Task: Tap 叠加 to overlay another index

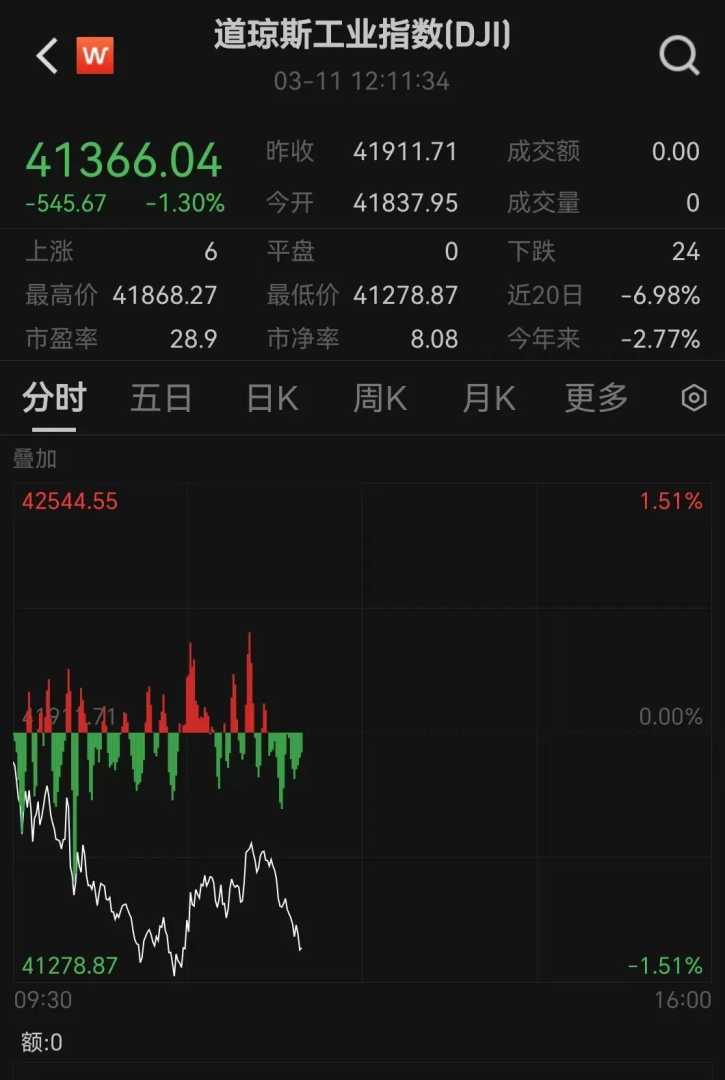Action: click(35, 459)
